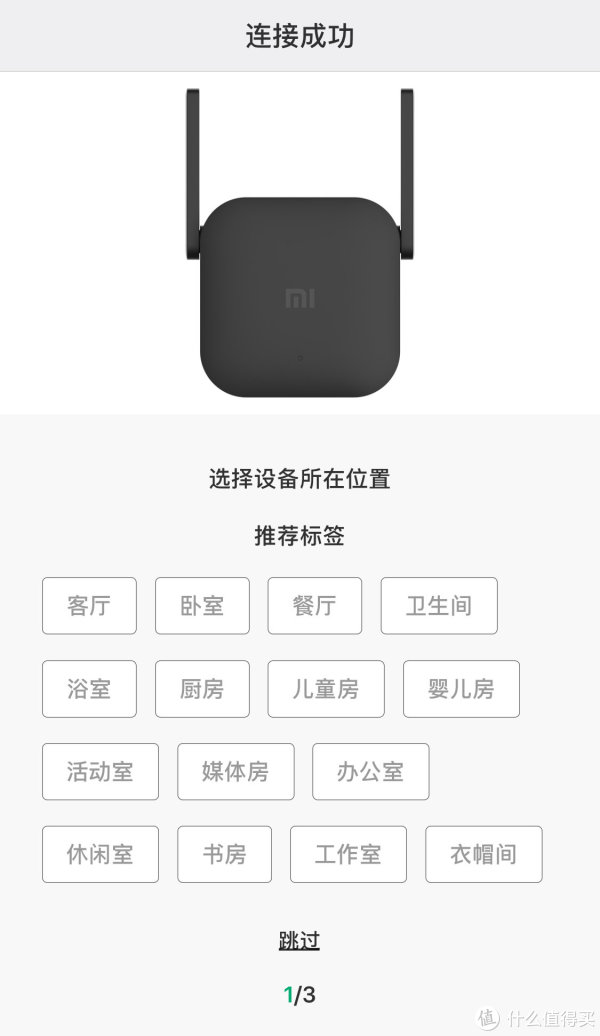
Task: Select the 媒体房 chip
Action: click(236, 772)
